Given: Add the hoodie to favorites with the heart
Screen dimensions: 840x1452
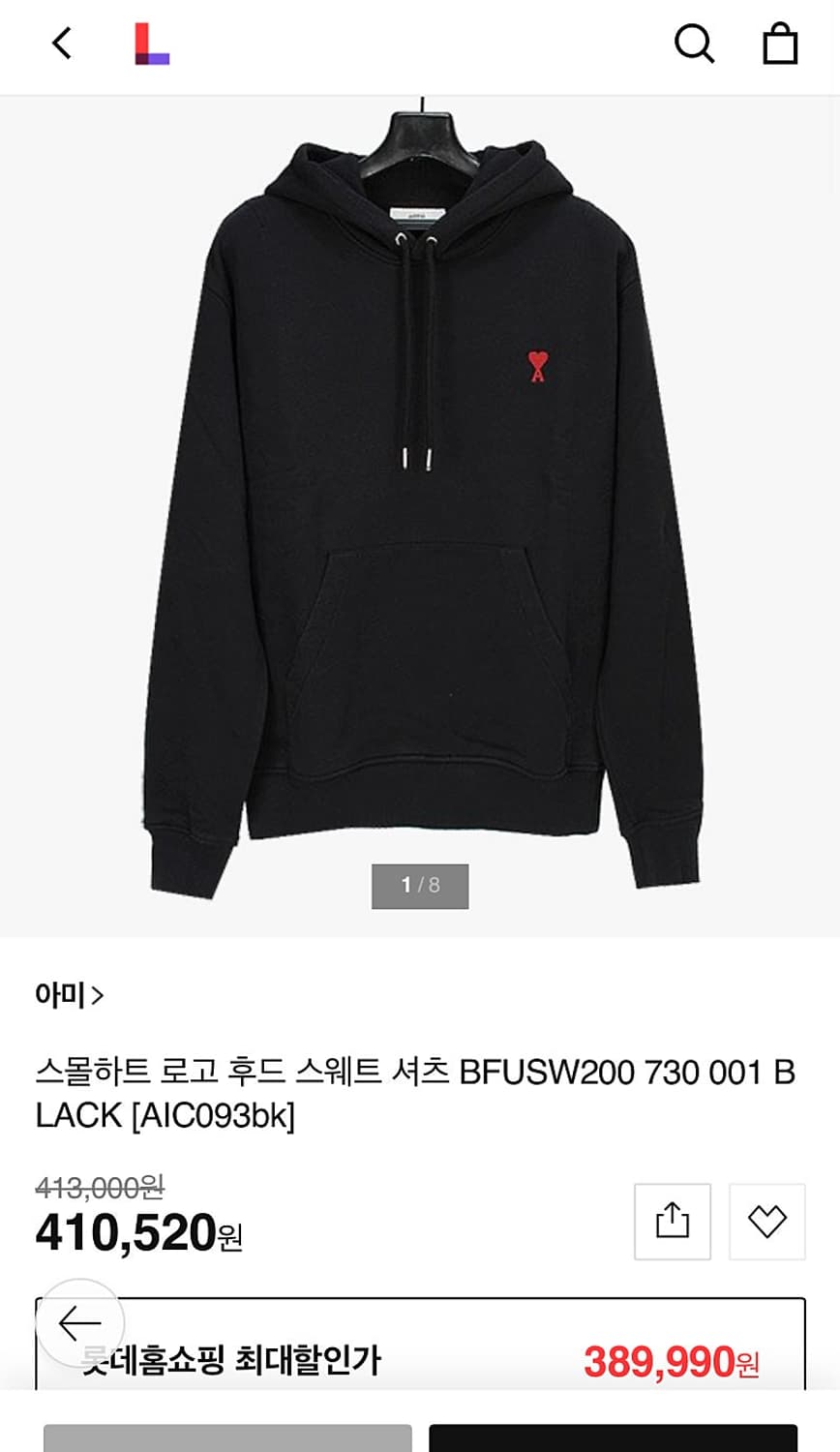Looking at the screenshot, I should [x=771, y=1222].
